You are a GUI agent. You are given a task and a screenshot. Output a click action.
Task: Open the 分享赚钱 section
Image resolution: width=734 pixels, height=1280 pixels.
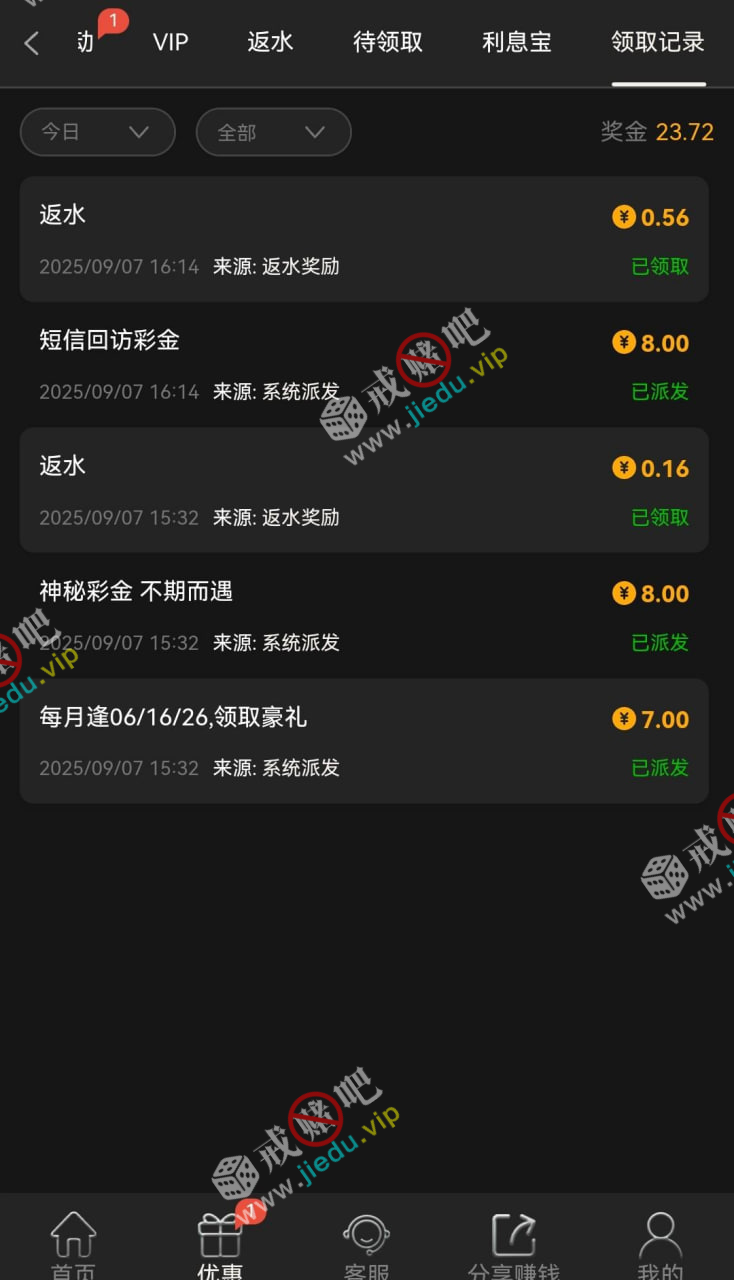coord(514,1245)
